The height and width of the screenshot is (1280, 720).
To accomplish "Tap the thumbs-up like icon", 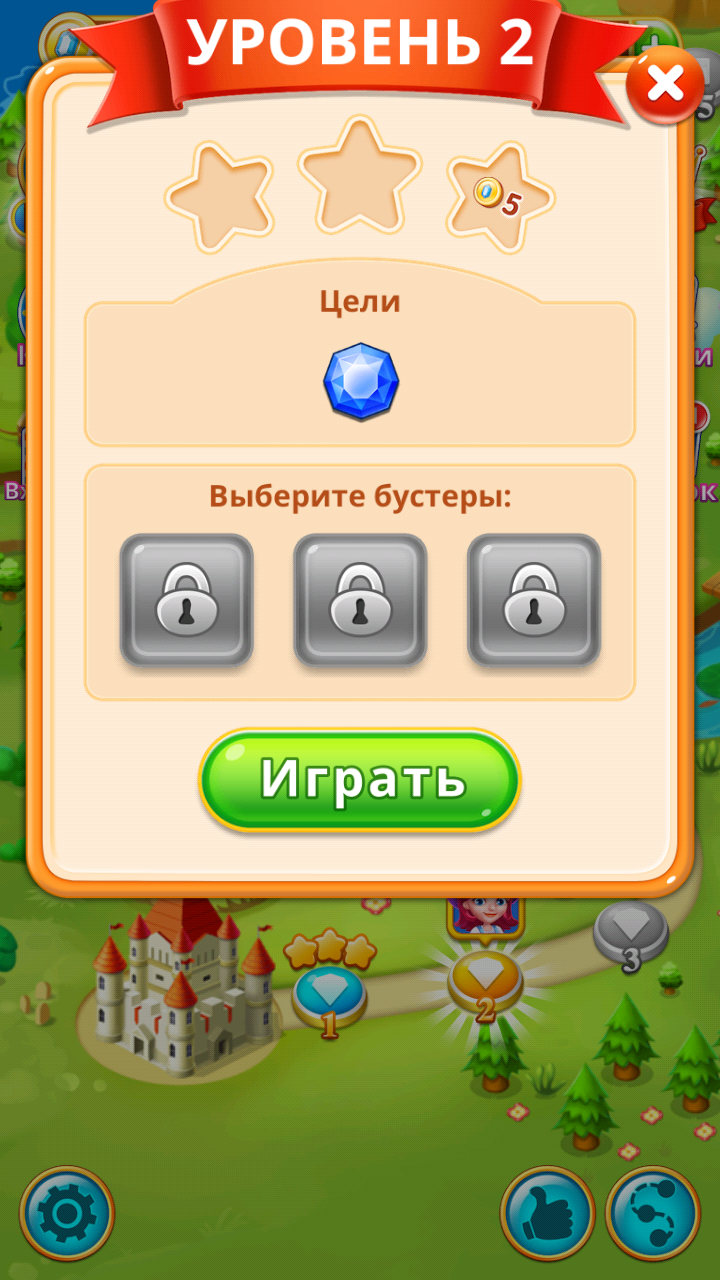I will point(547,1213).
